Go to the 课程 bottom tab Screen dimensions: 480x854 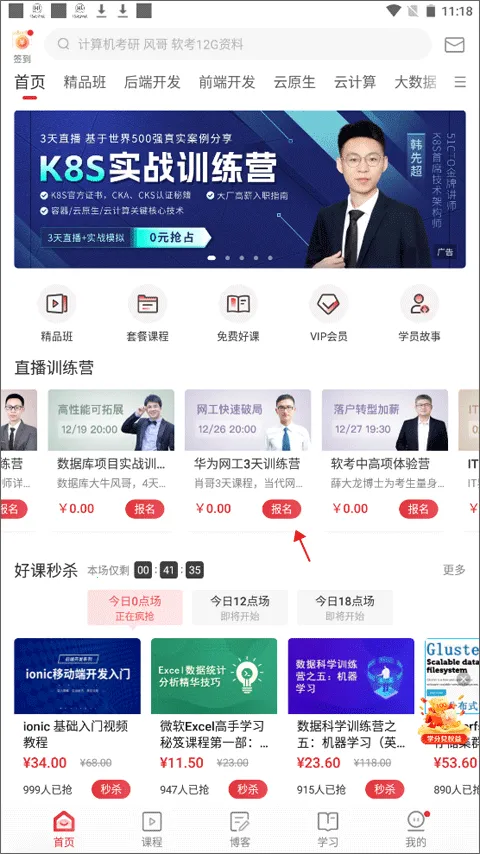click(151, 829)
